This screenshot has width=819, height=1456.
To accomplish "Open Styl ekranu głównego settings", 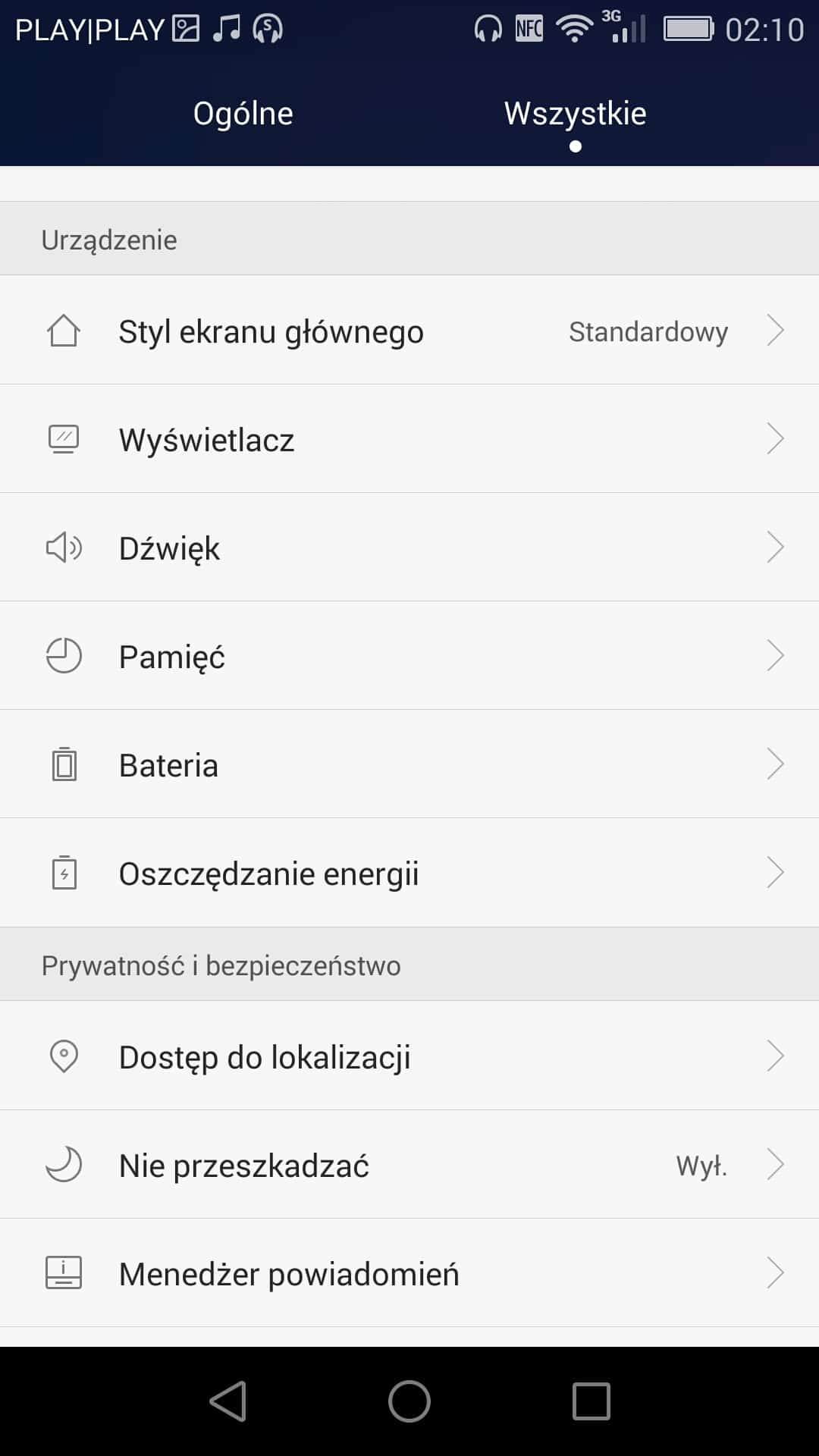I will point(409,331).
